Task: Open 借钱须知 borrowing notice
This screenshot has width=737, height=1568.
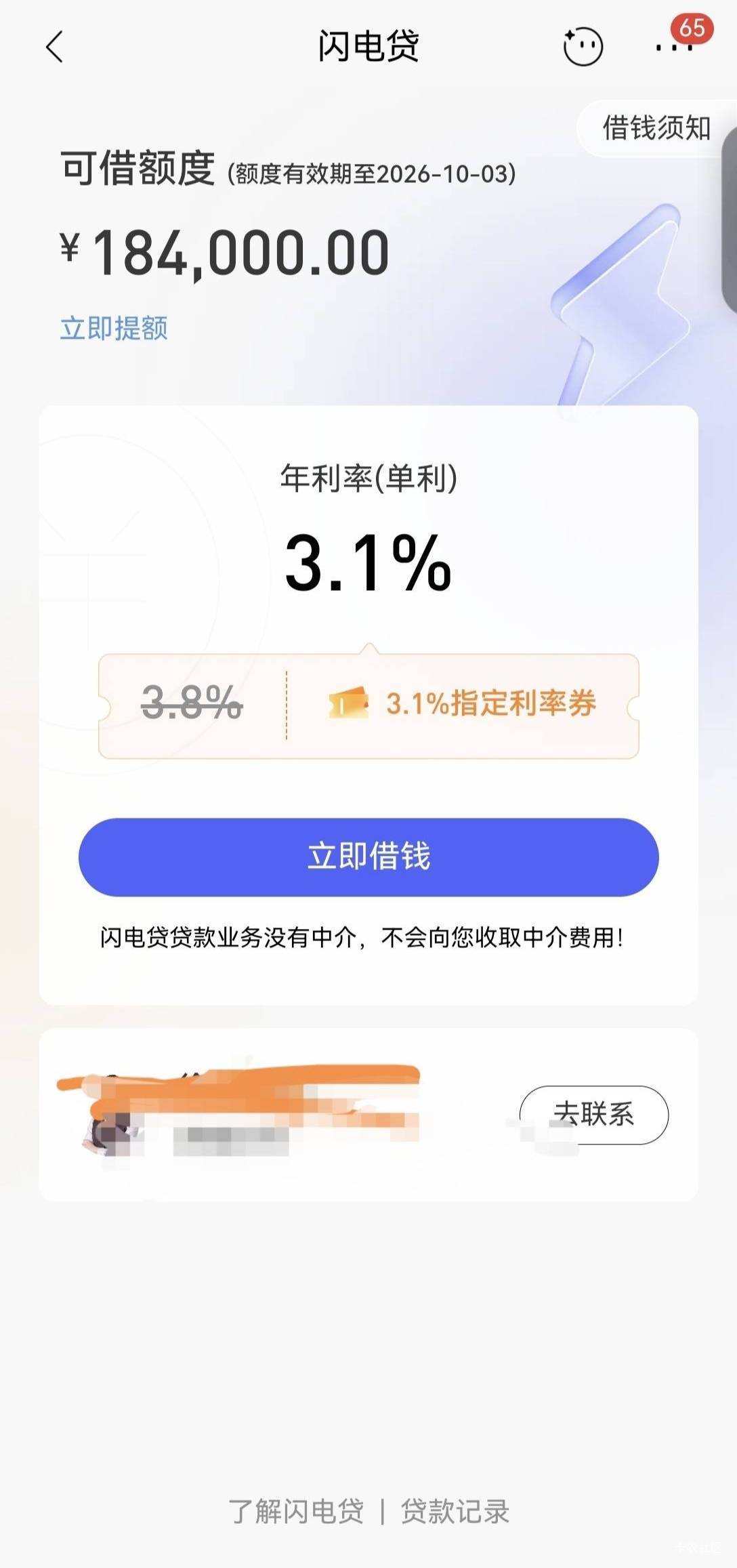Action: (656, 128)
